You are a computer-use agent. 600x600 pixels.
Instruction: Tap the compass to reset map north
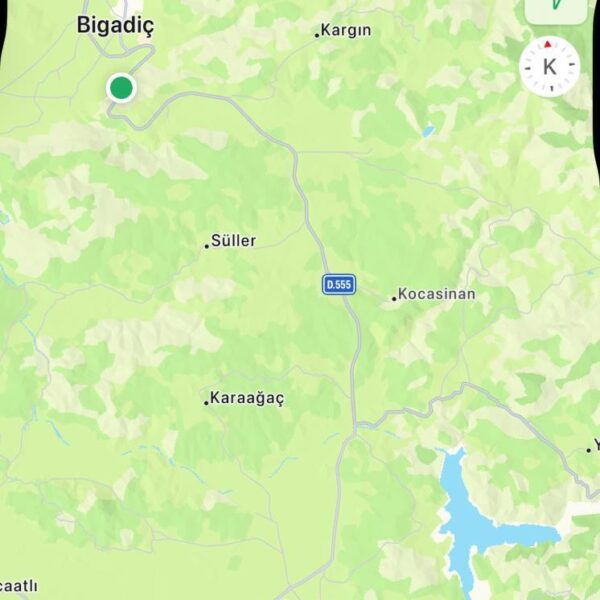tap(549, 67)
